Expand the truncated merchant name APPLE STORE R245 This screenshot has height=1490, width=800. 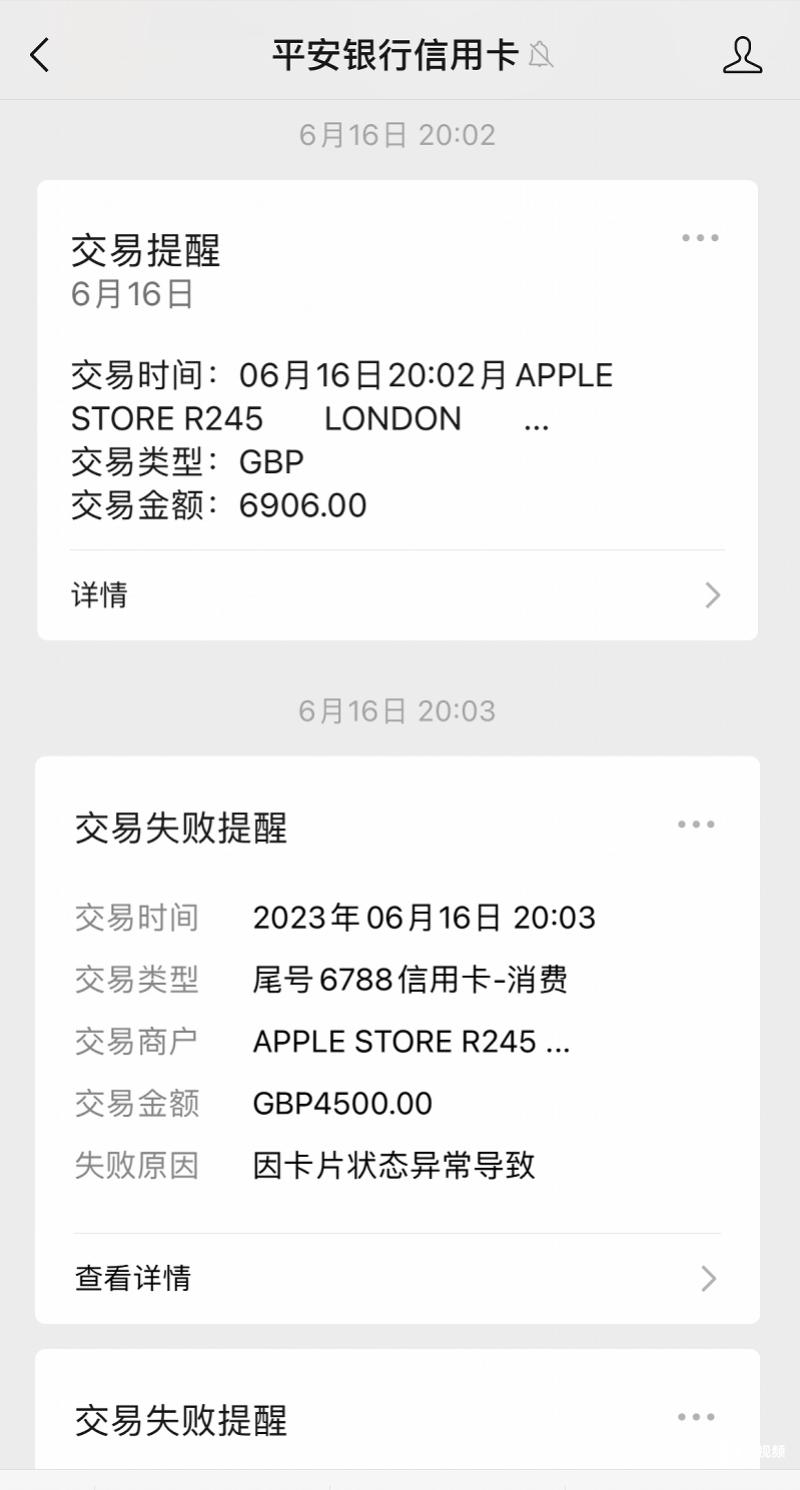(412, 1041)
